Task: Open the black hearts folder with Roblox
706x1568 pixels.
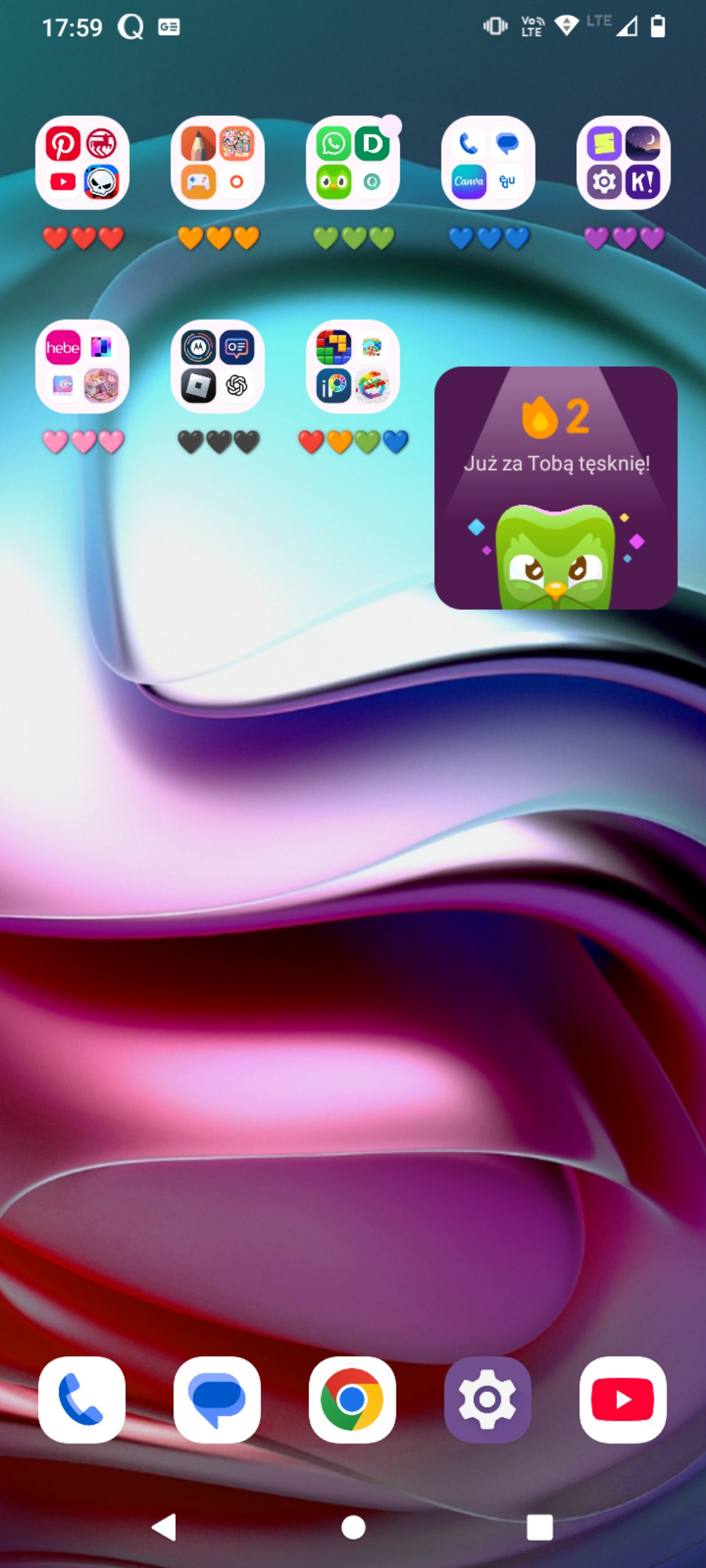Action: point(217,366)
